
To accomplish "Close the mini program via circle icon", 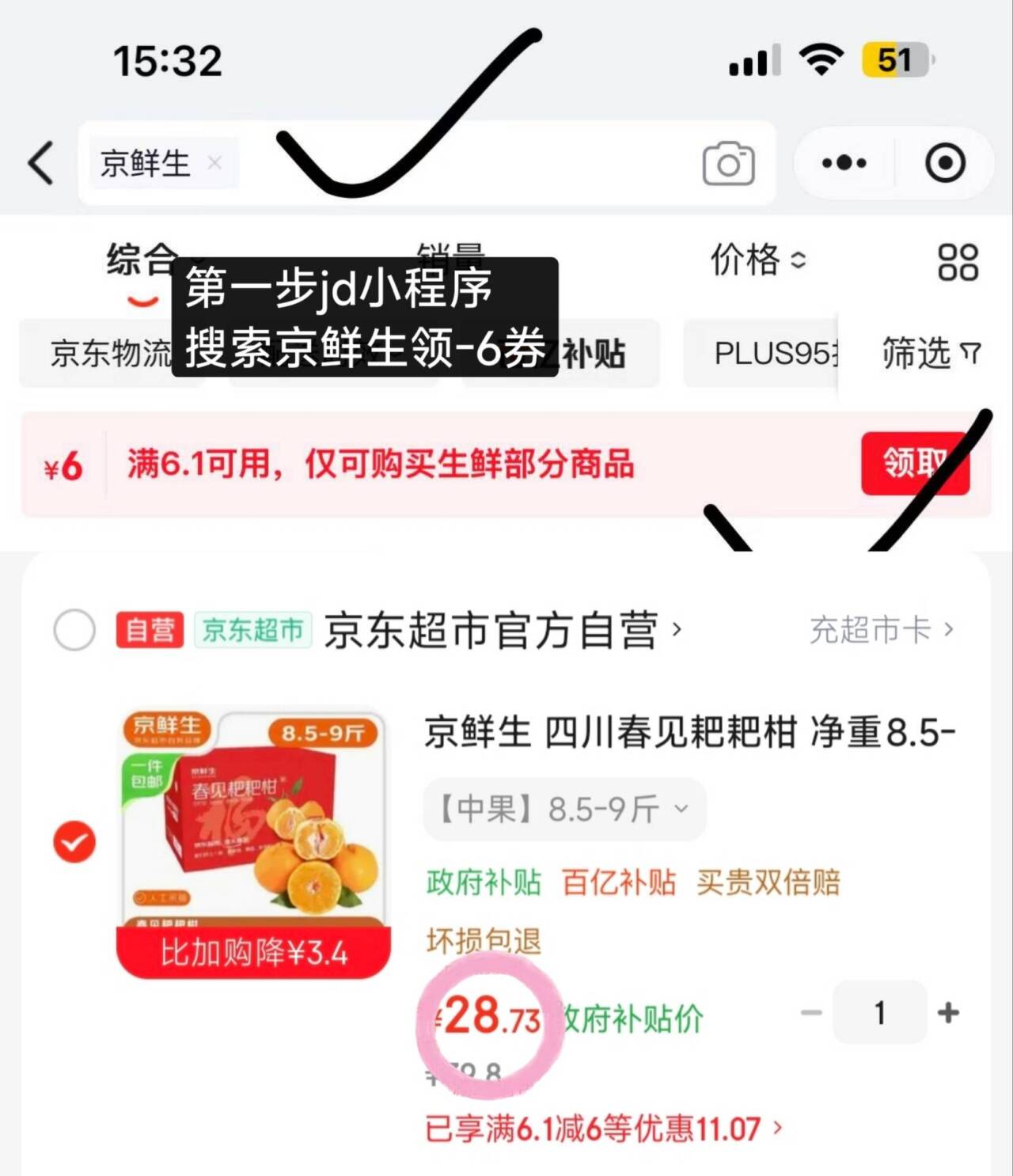I will click(x=945, y=163).
